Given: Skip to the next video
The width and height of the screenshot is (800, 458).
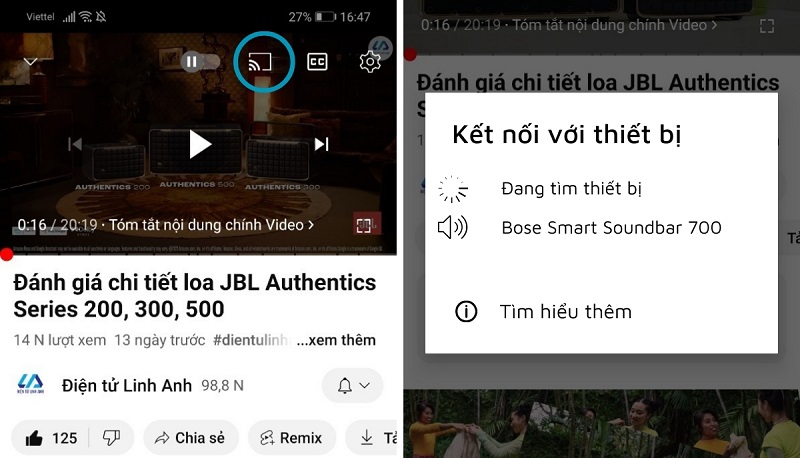Looking at the screenshot, I should point(321,144).
